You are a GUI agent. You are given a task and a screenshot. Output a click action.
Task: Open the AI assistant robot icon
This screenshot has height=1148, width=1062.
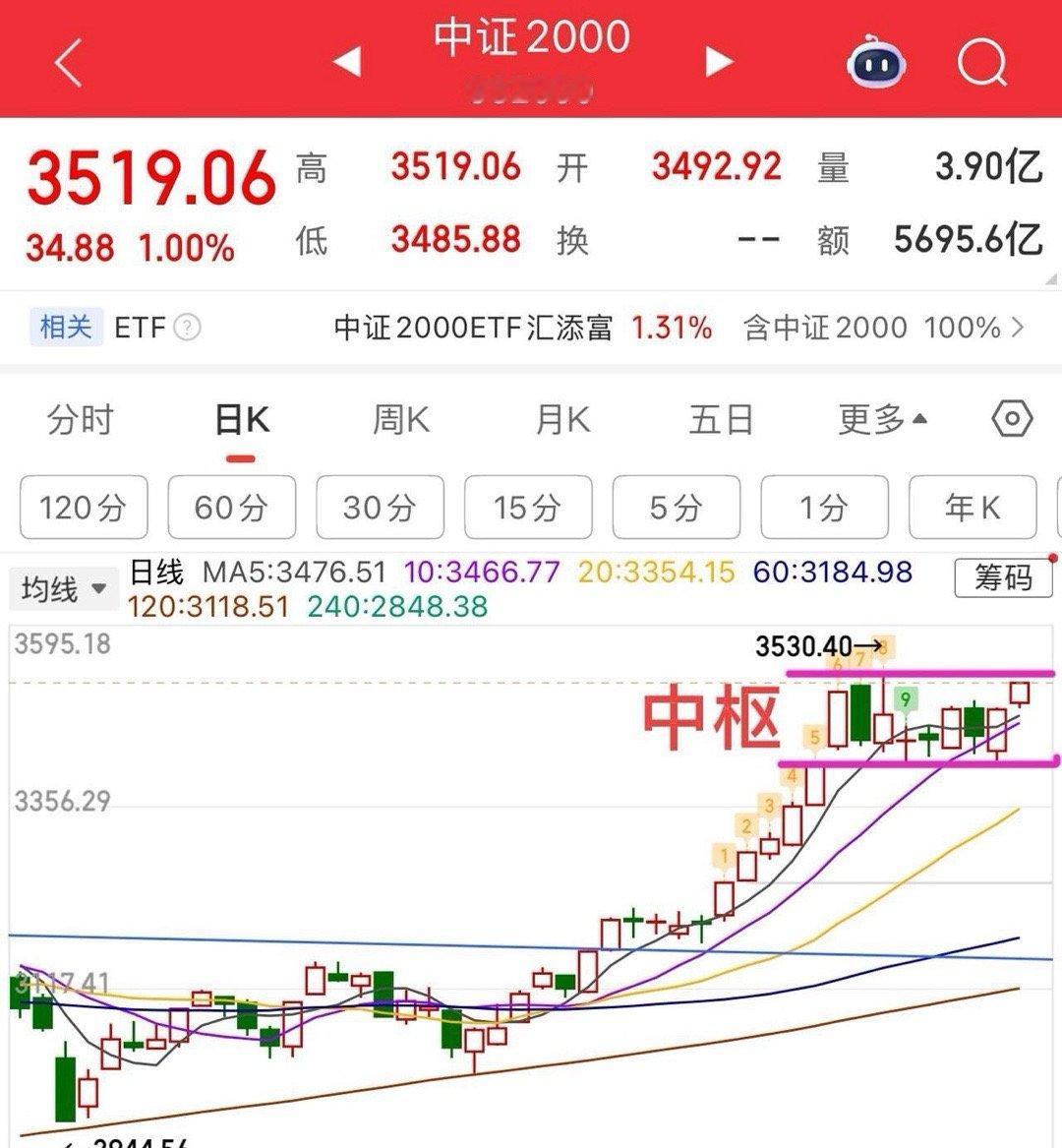(874, 61)
